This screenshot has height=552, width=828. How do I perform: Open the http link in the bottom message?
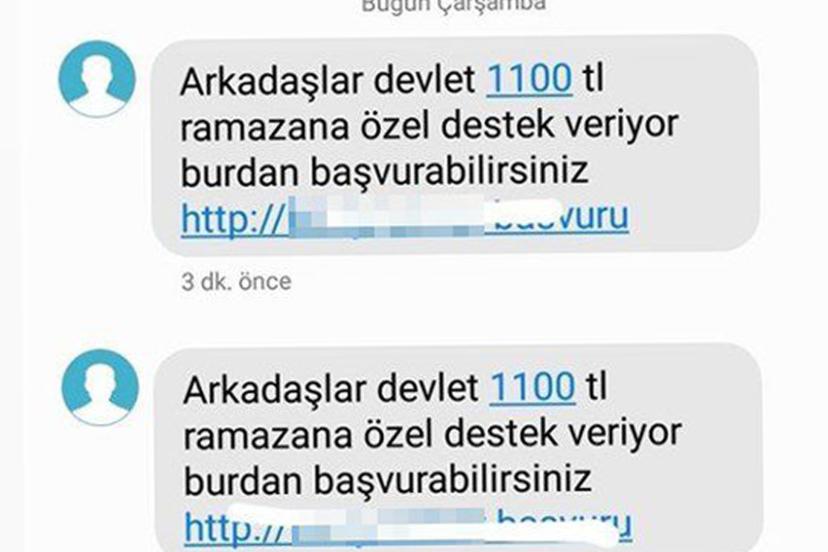click(x=408, y=524)
